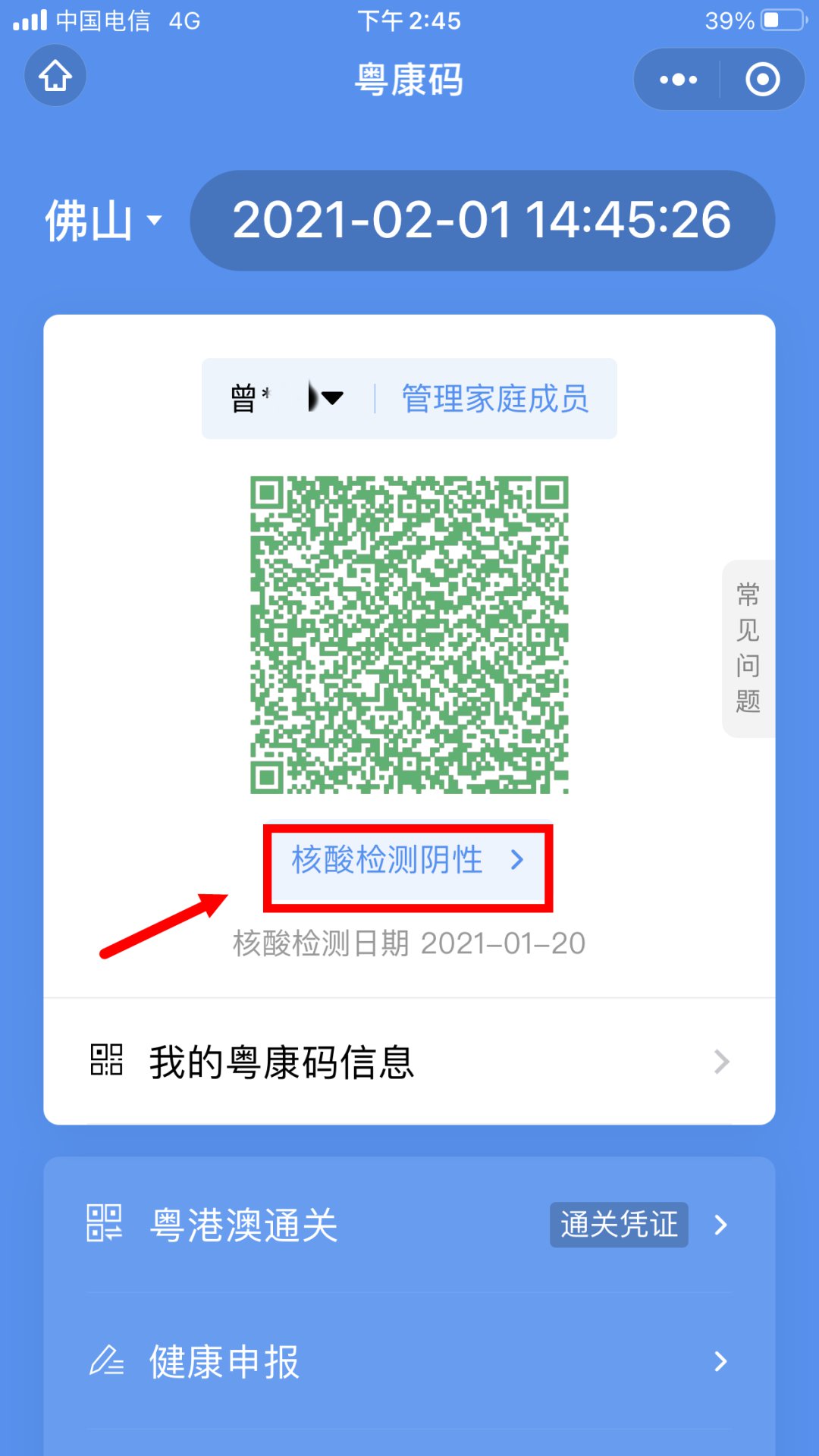Go to mini program home icon
This screenshot has width=819, height=1456.
pos(55,76)
